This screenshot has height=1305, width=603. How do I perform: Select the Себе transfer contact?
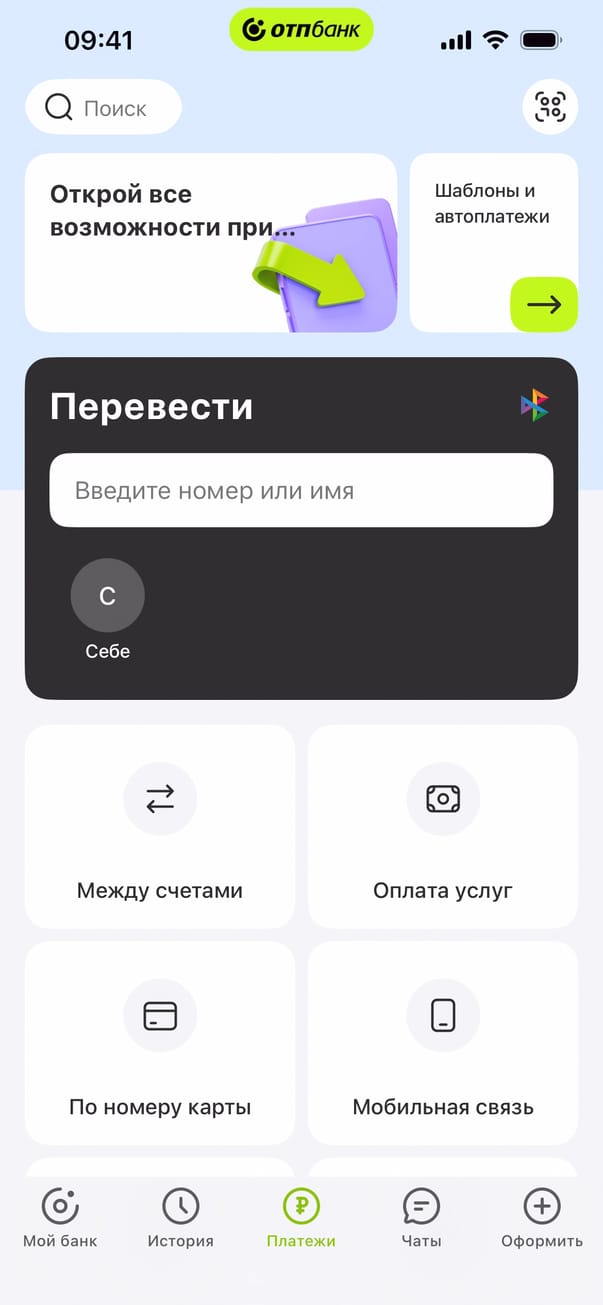click(107, 609)
